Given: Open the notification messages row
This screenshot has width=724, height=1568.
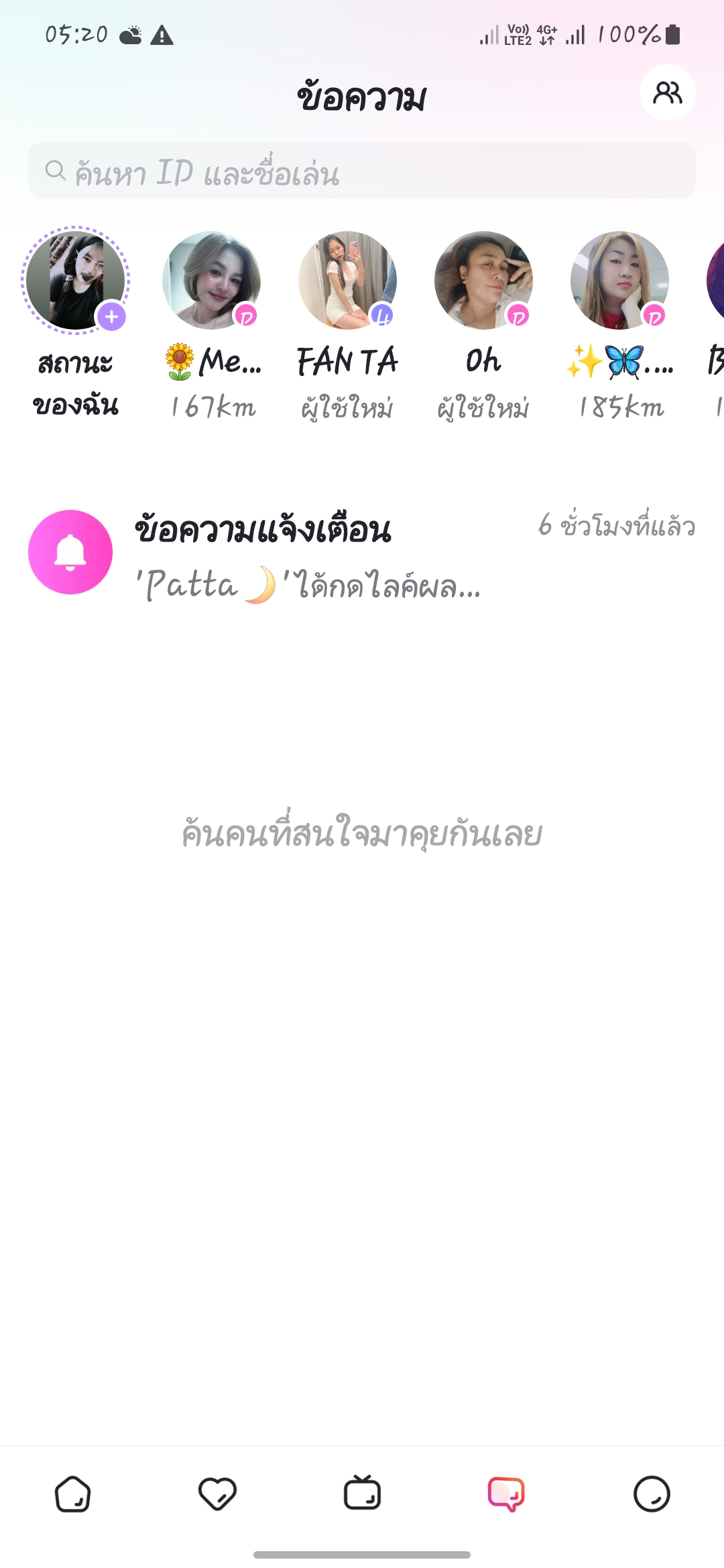Looking at the screenshot, I should (x=362, y=553).
